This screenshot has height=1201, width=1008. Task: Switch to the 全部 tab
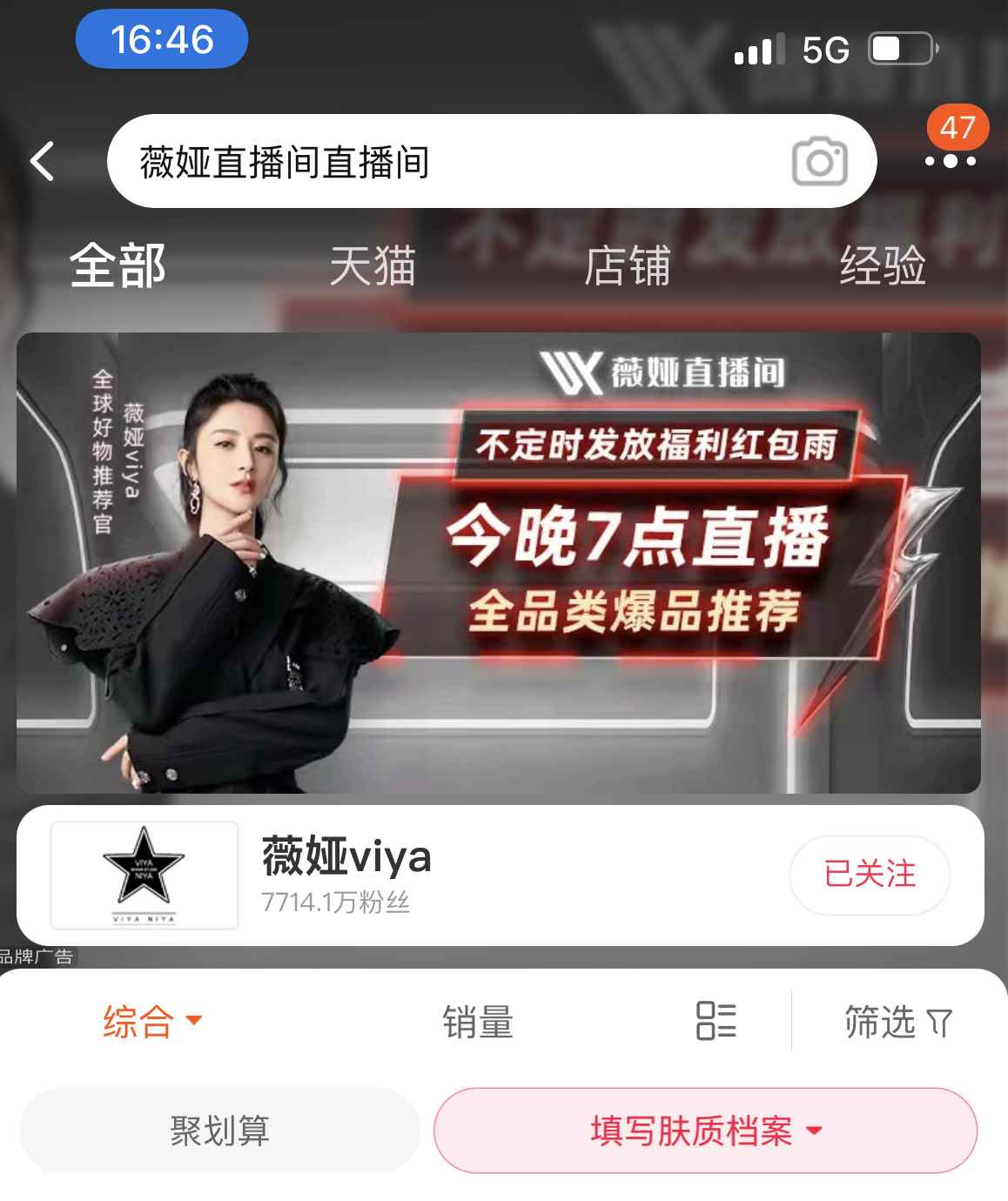click(118, 265)
